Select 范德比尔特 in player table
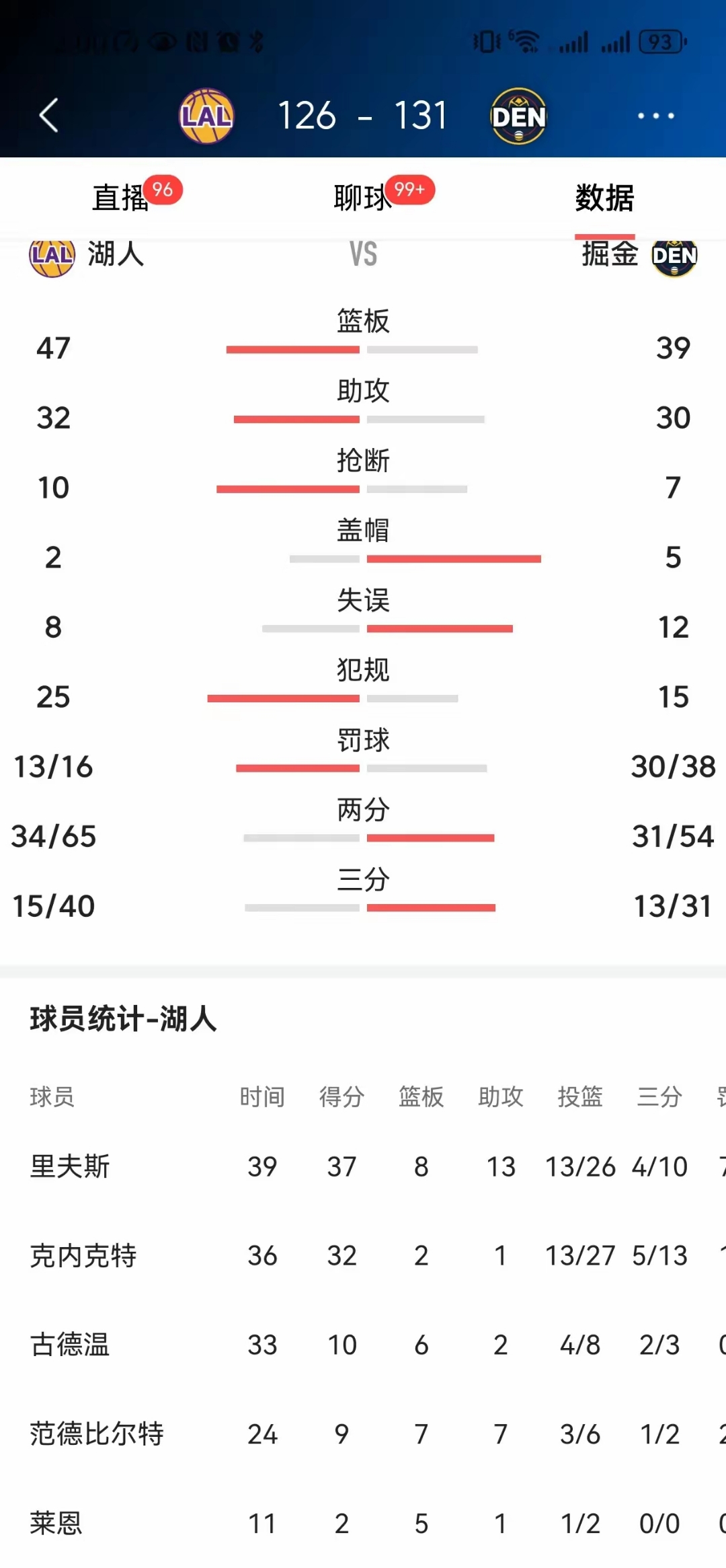The width and height of the screenshot is (726, 1568). pyautogui.click(x=96, y=1434)
